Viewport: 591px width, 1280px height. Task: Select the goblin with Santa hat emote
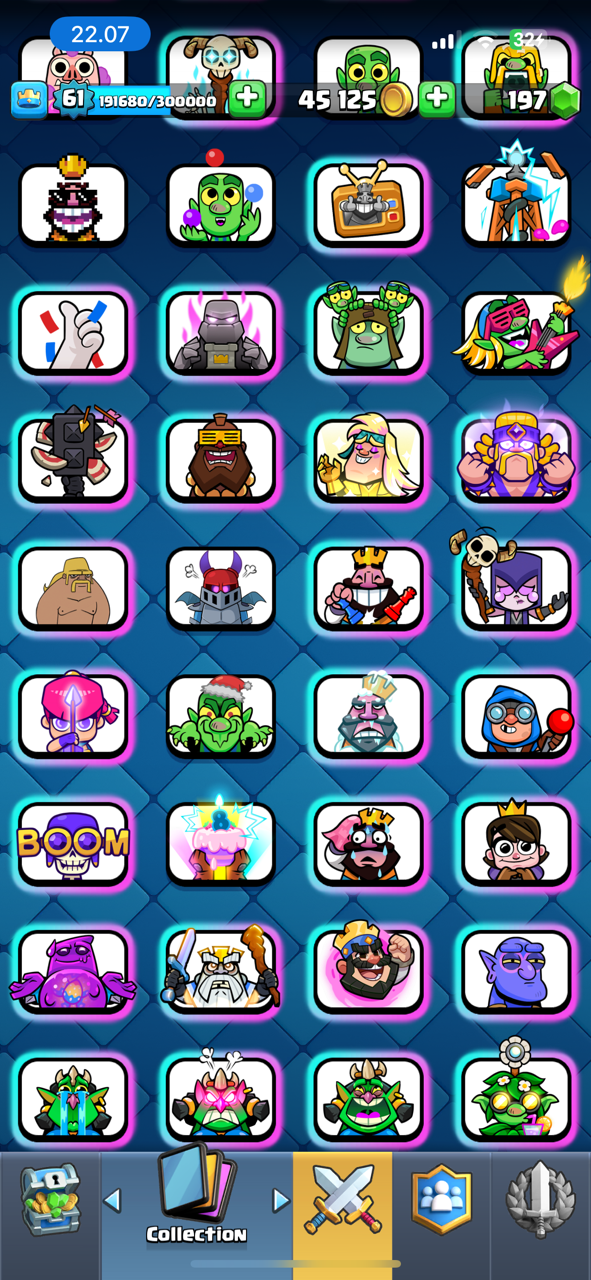point(220,714)
